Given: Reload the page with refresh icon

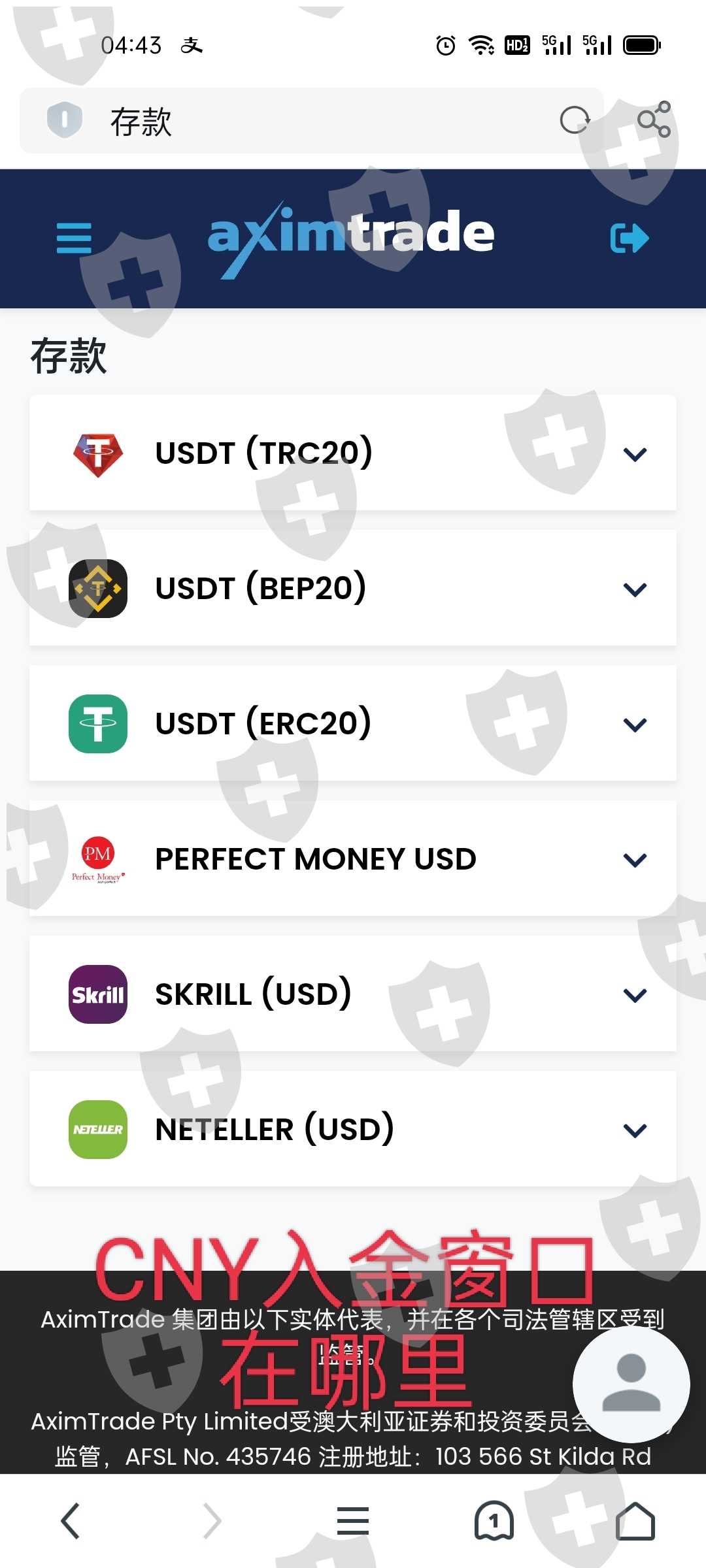Looking at the screenshot, I should 575,120.
